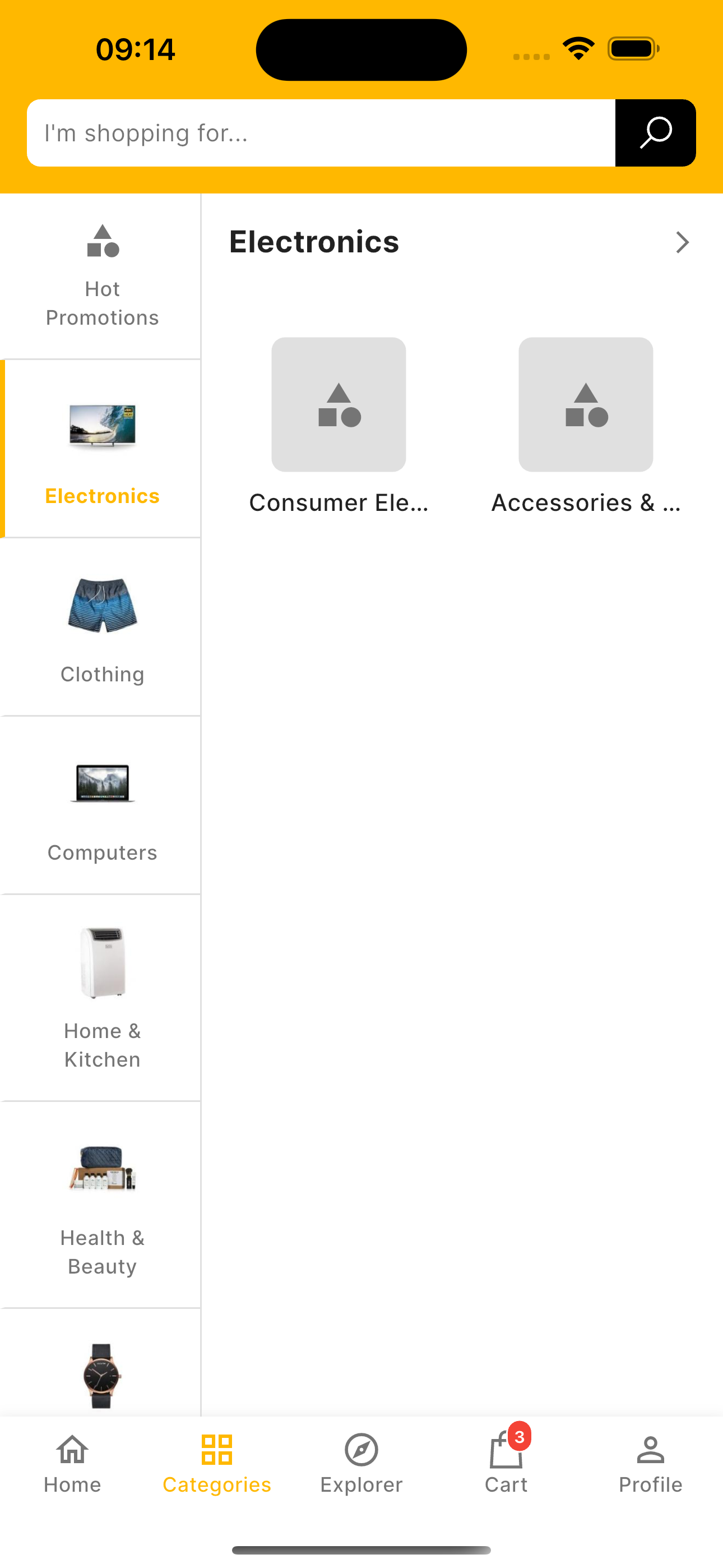Select the Health & Beauty category
This screenshot has width=723, height=1568.
[x=102, y=1205]
